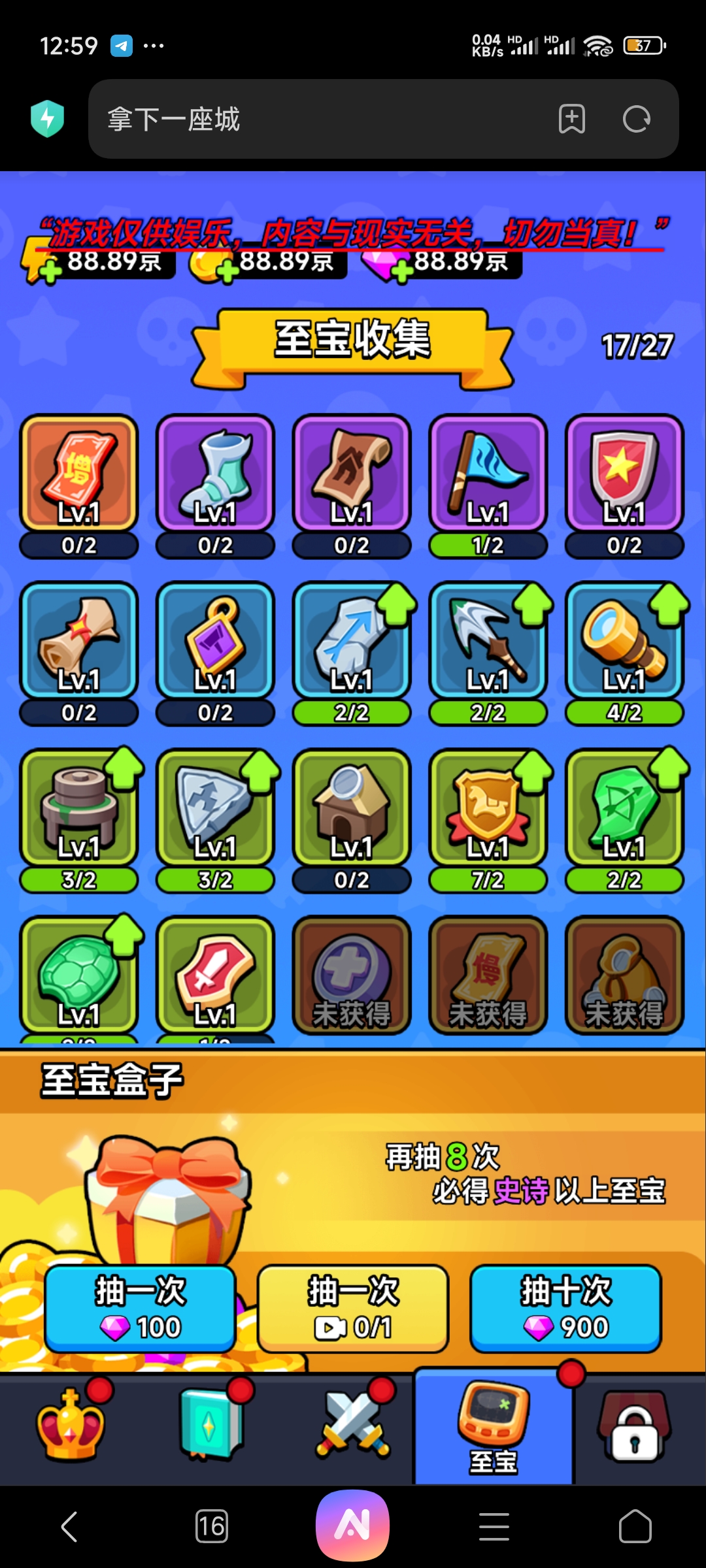Click the page refresh icon

(636, 119)
